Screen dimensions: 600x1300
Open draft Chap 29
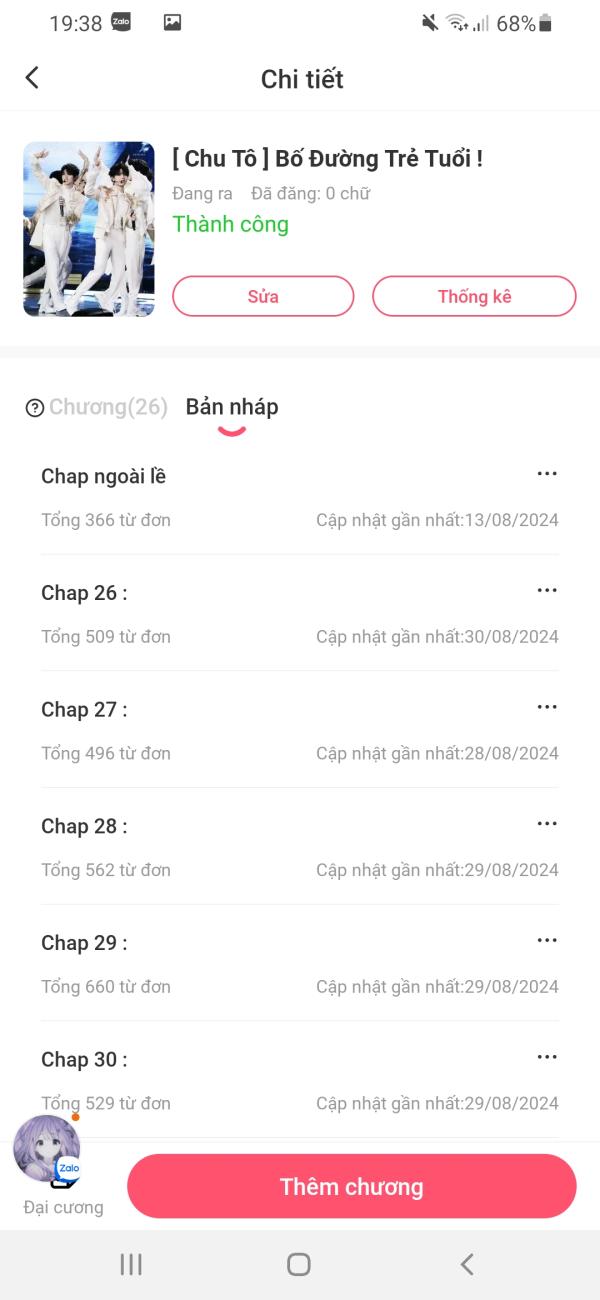pos(300,963)
